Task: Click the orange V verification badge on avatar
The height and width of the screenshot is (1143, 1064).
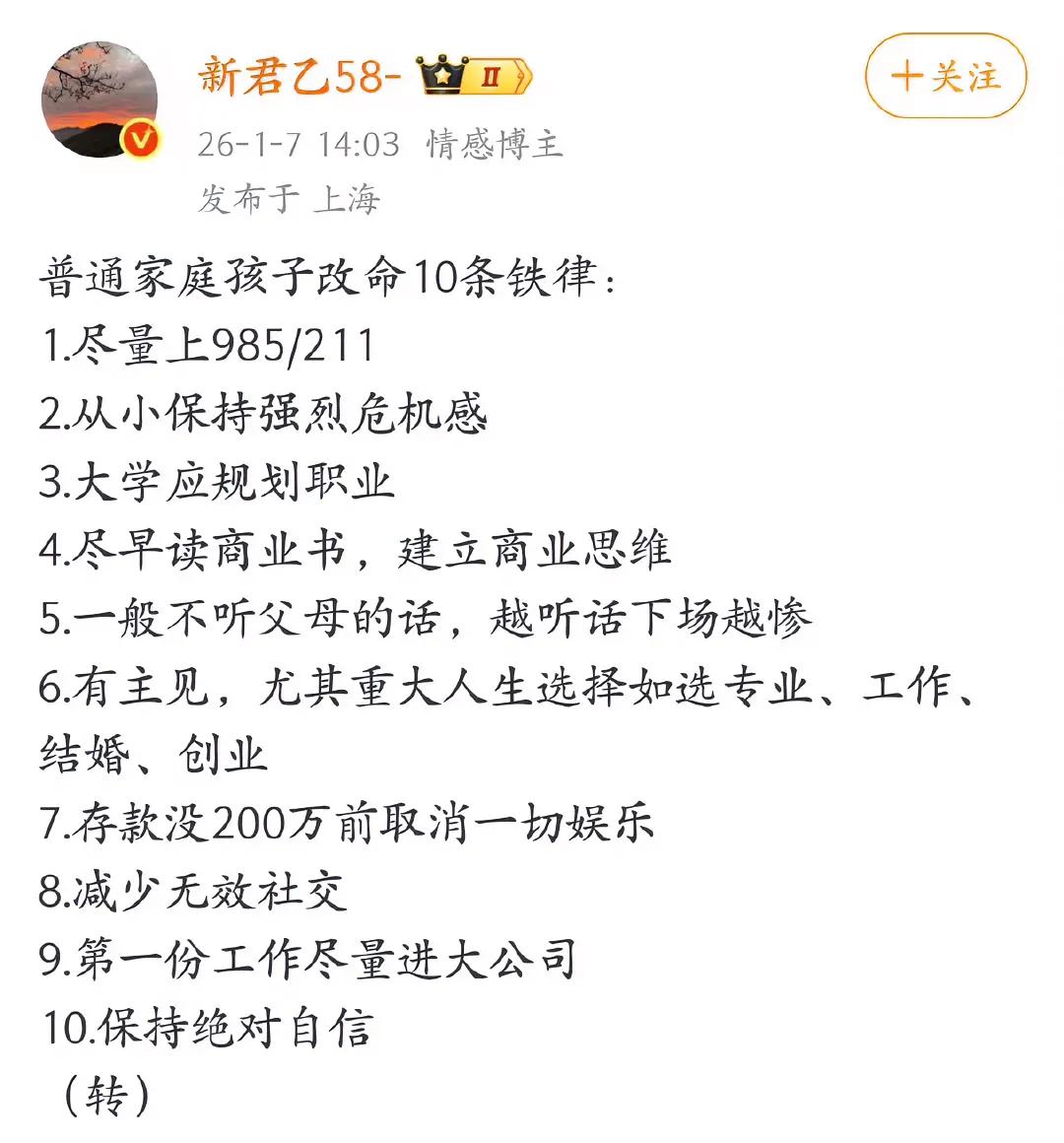Action: pyautogui.click(x=139, y=141)
